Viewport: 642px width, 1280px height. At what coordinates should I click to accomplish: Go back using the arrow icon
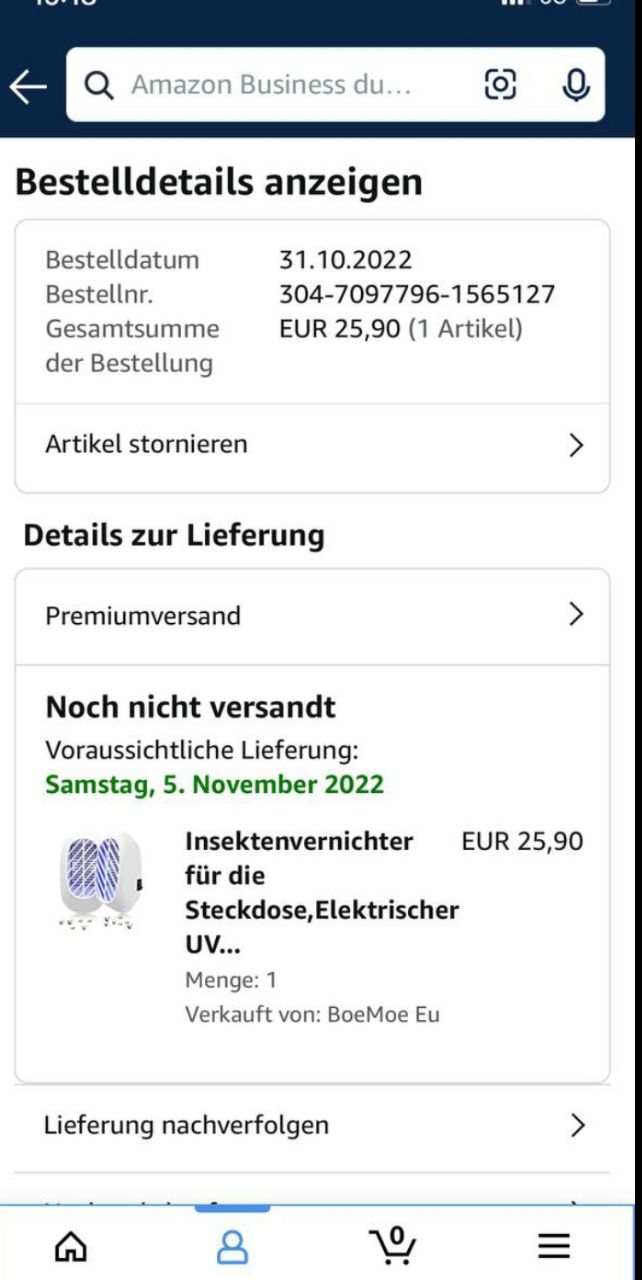[28, 87]
